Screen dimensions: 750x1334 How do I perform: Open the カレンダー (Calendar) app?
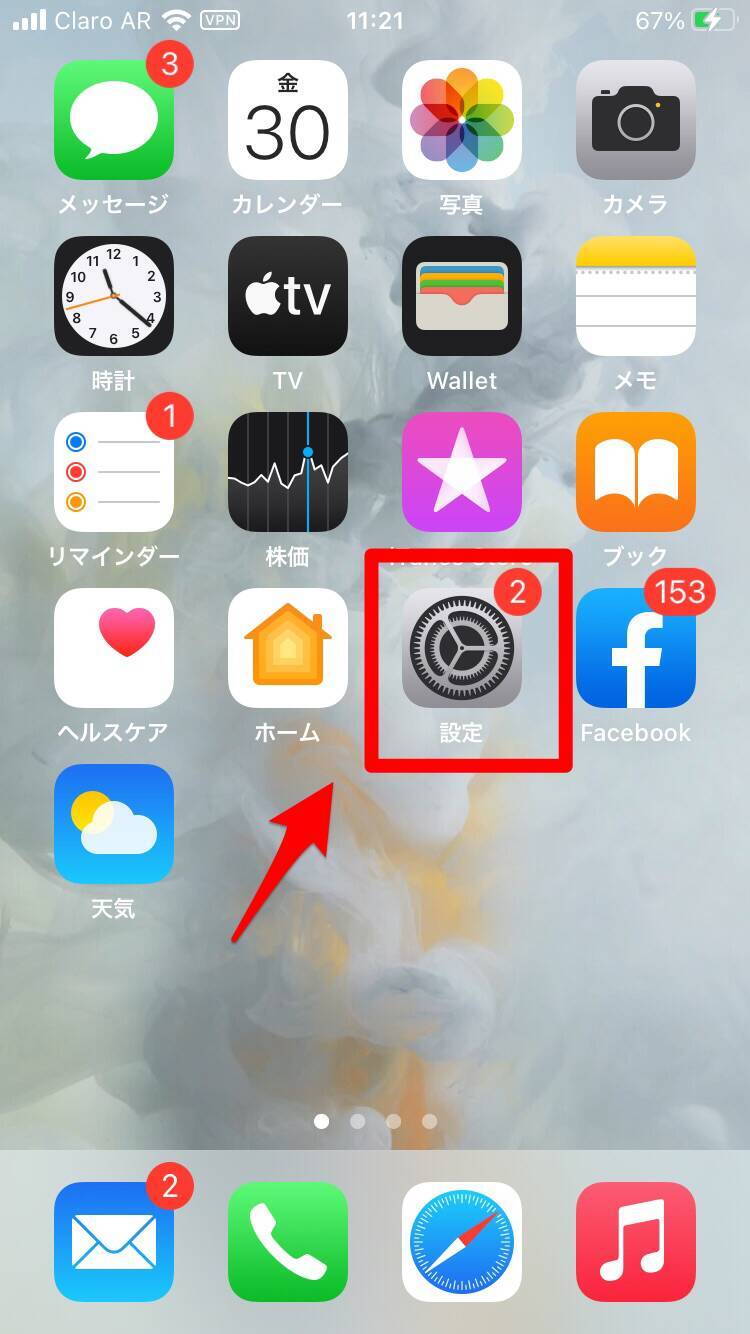[x=288, y=120]
